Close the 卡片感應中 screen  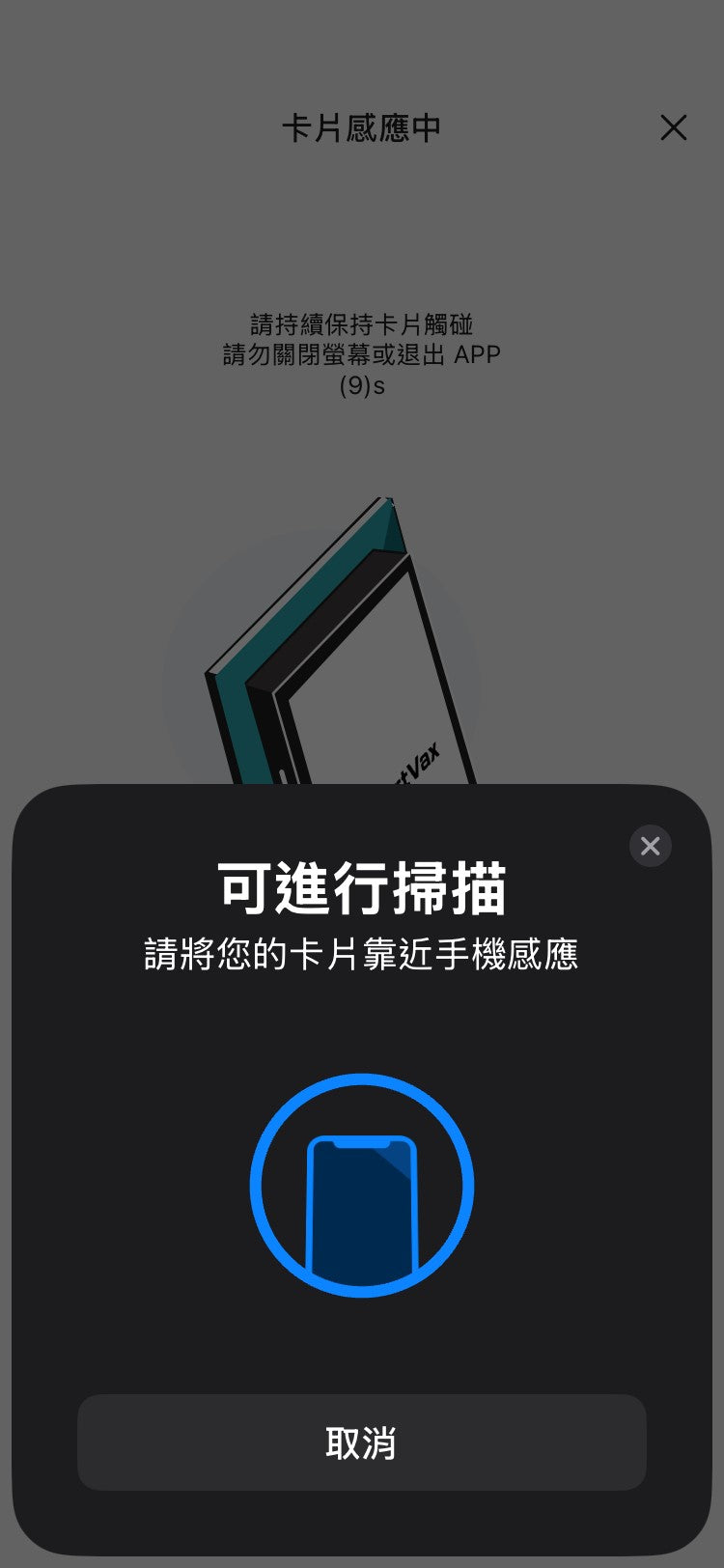pyautogui.click(x=673, y=127)
